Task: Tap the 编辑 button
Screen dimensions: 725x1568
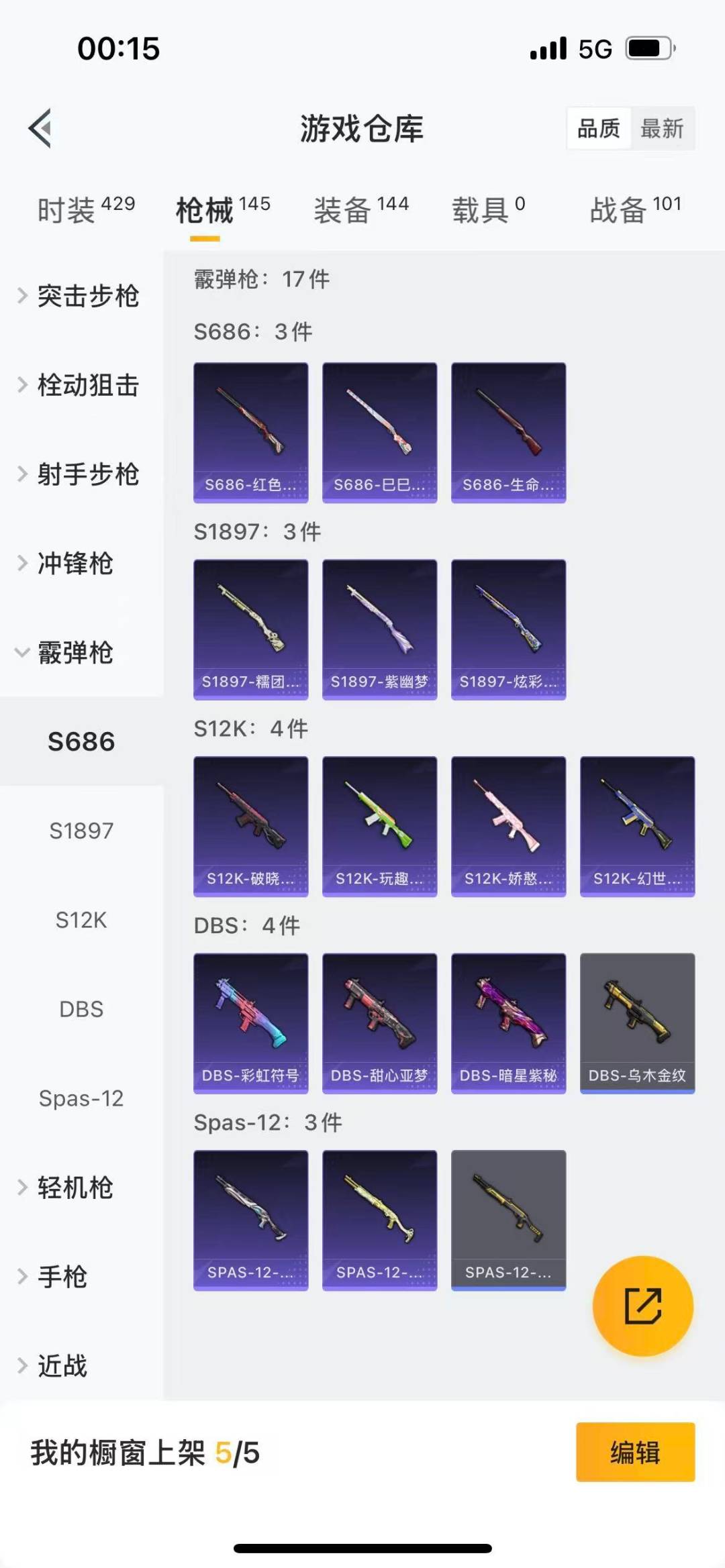Action: [x=635, y=1452]
